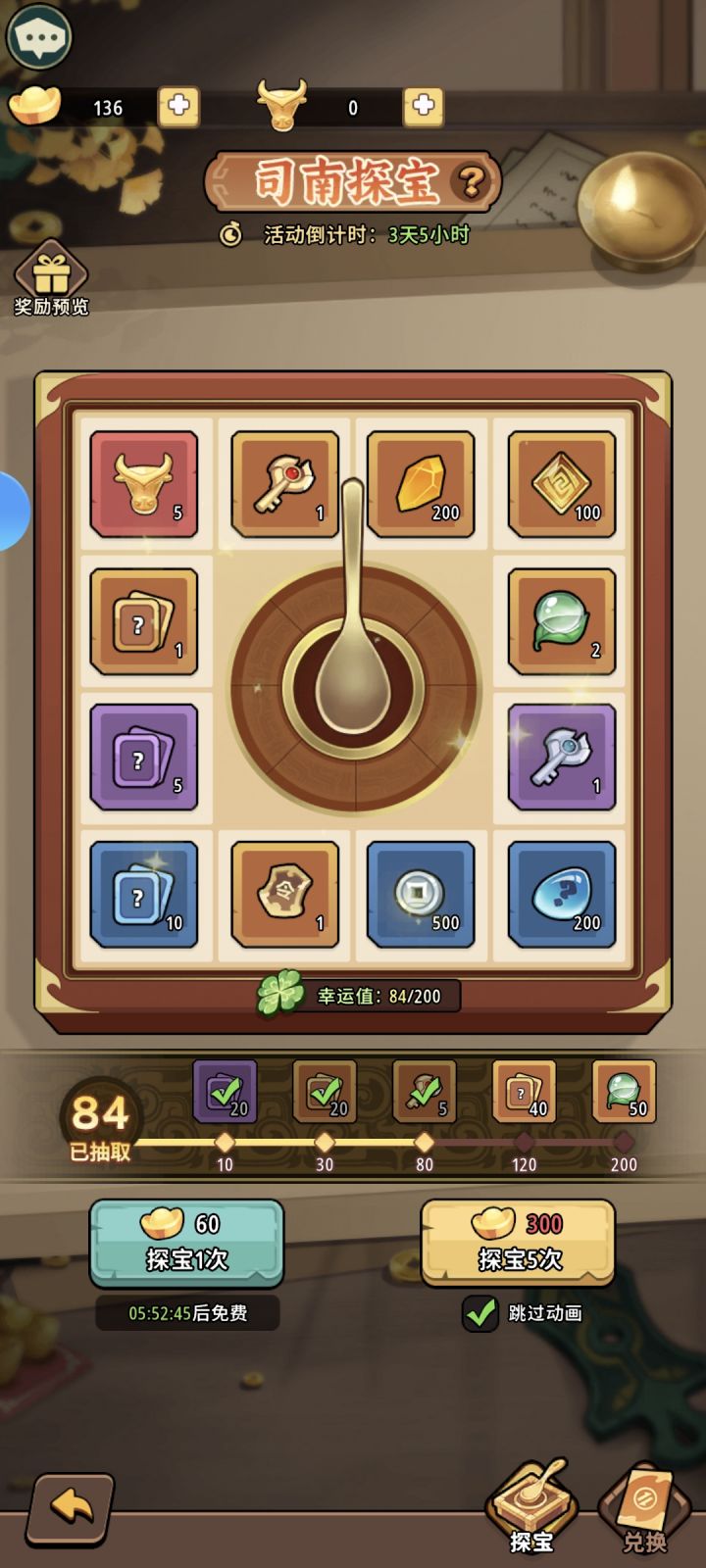
Task: Tap the green leaf prize tile
Action: [x=563, y=620]
